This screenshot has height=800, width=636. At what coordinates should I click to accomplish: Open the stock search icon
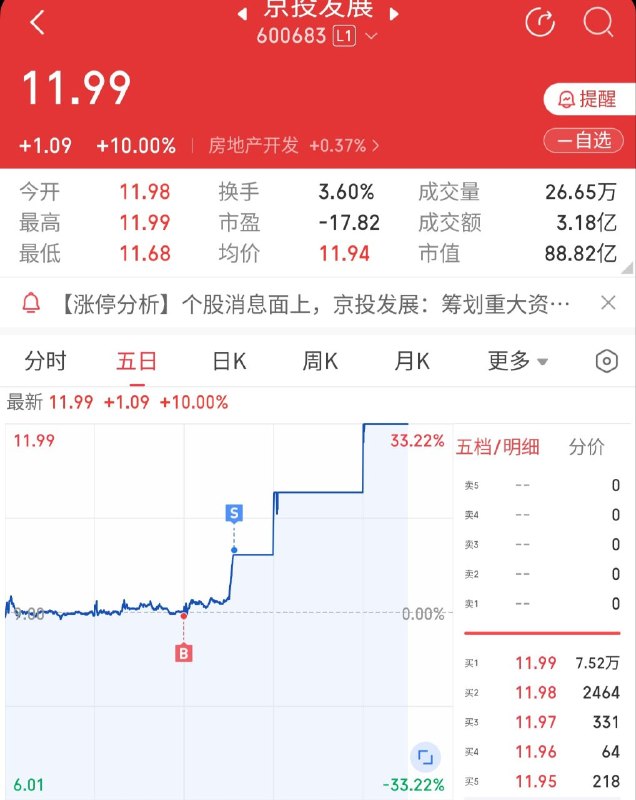(x=598, y=22)
